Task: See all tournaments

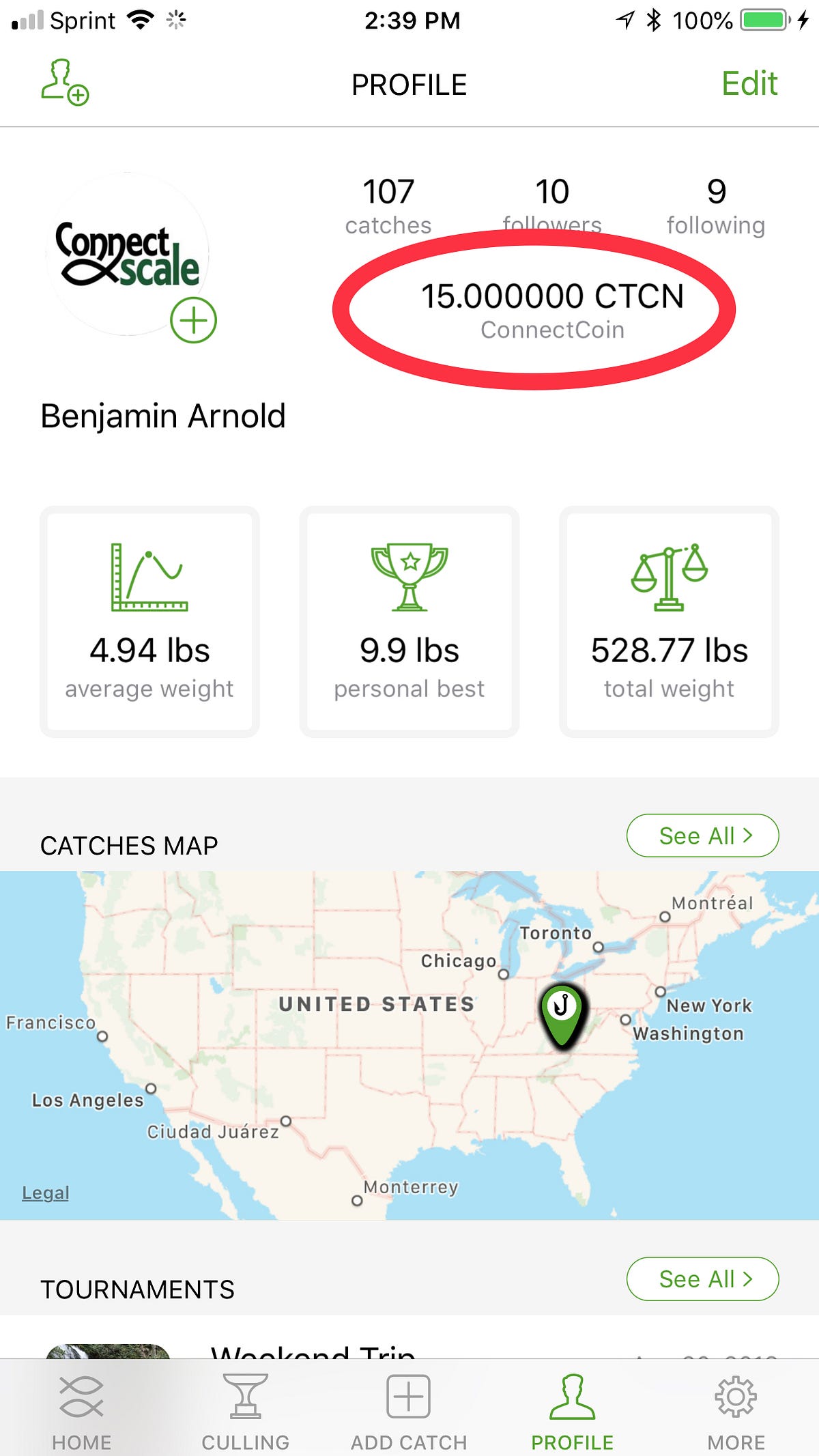Action: pyautogui.click(x=702, y=1279)
